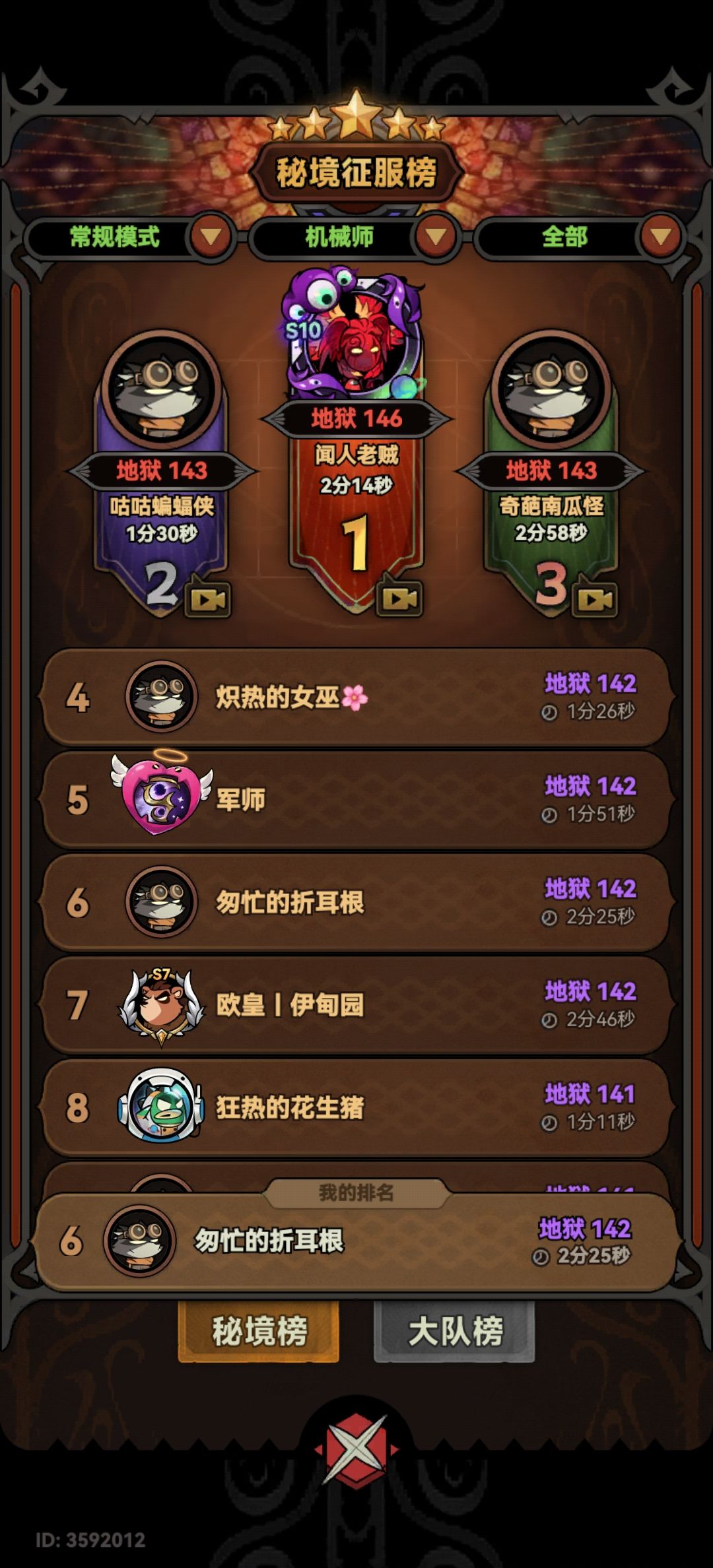Viewport: 713px width, 1568px height.
Task: Select the 秘境榜 tab
Action: click(259, 1331)
